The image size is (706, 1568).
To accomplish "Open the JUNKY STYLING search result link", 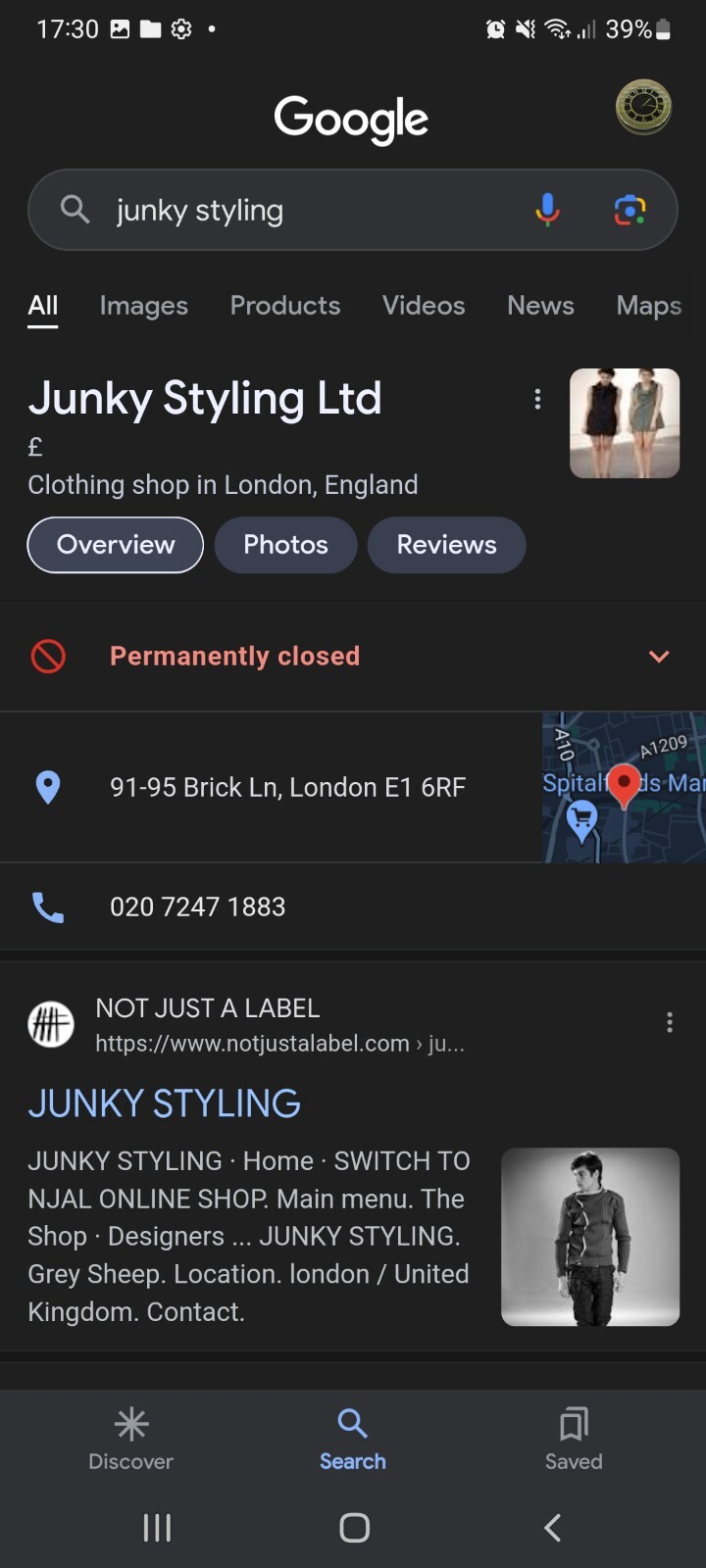I will coord(164,1103).
